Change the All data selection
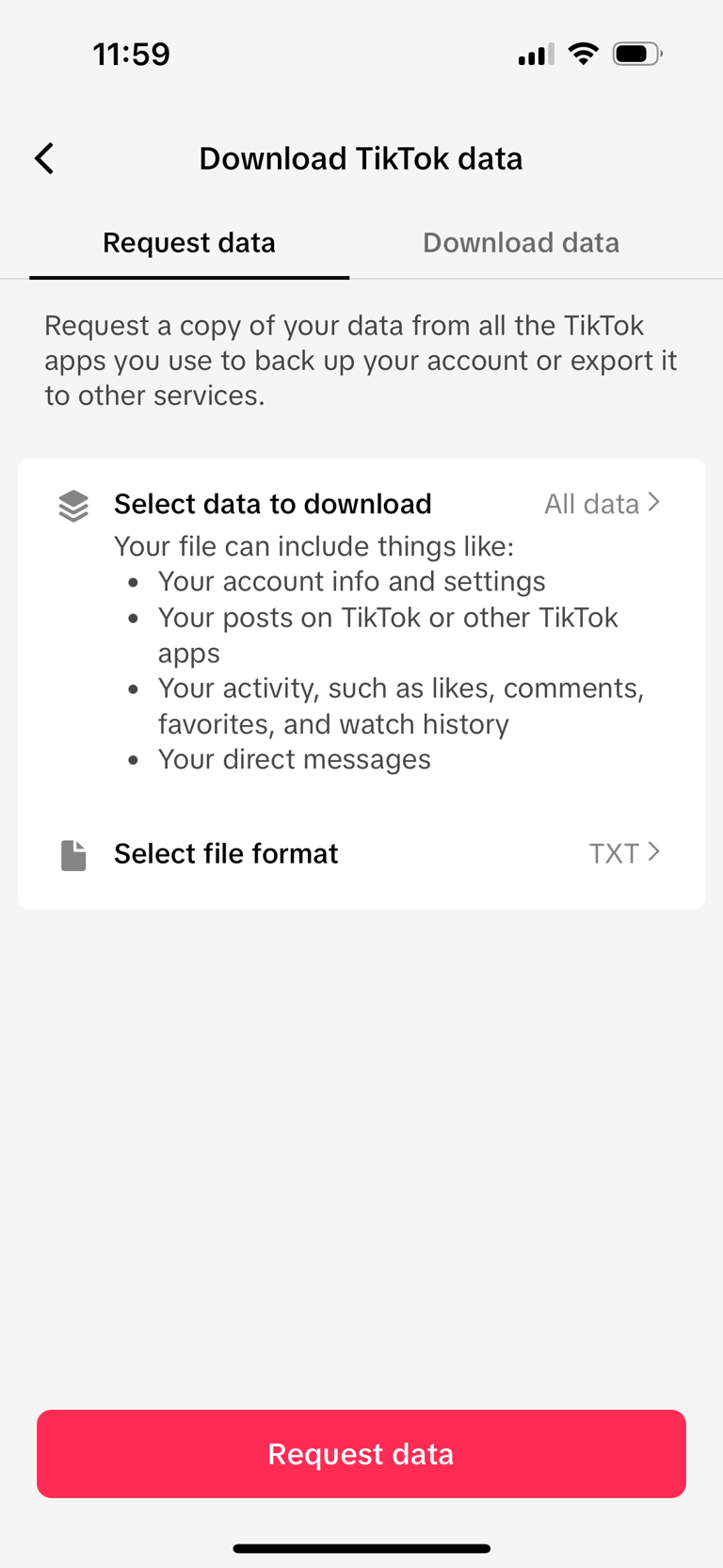This screenshot has width=723, height=1568. pos(593,504)
